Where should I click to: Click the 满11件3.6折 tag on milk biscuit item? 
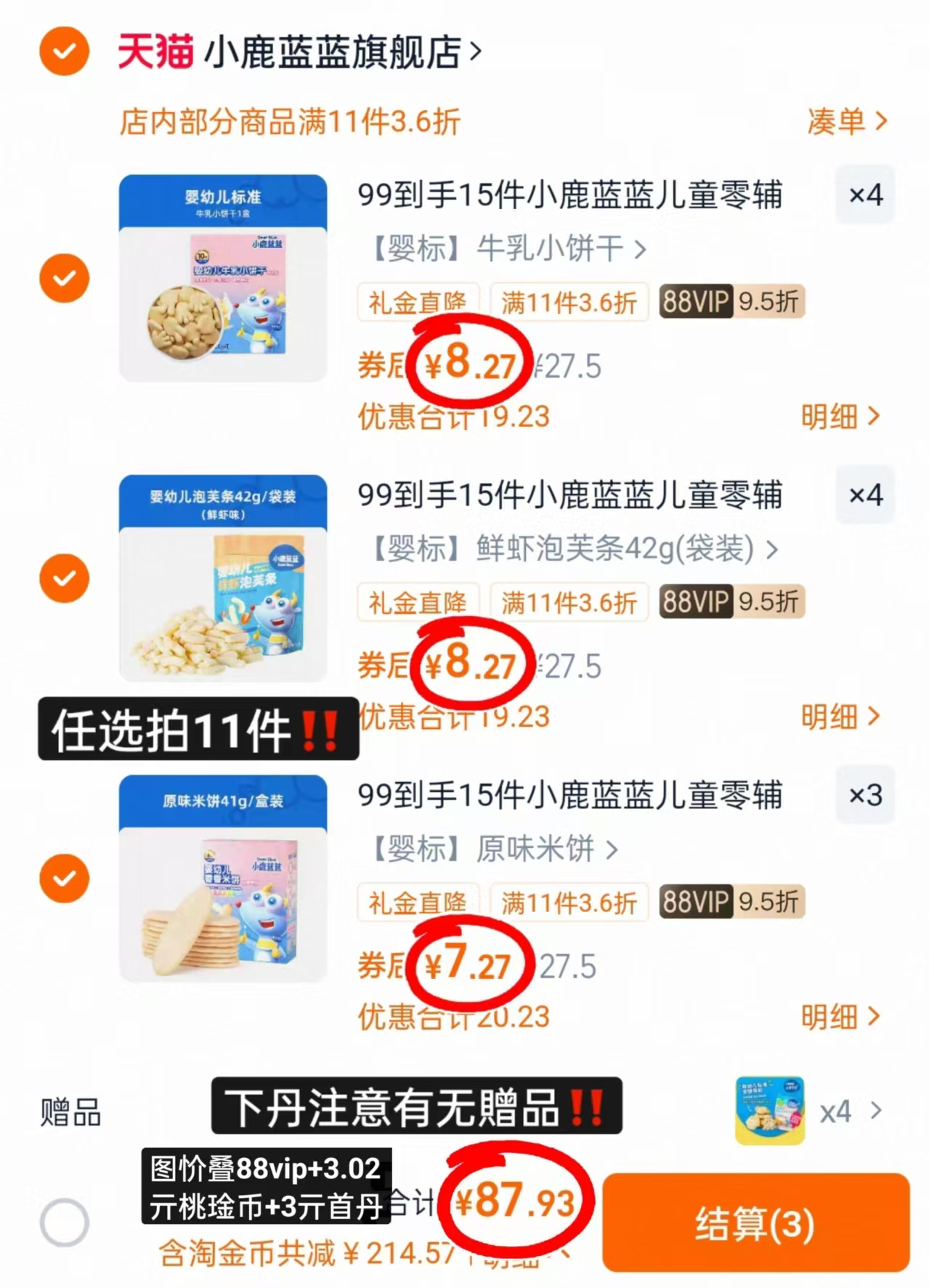pos(569,303)
